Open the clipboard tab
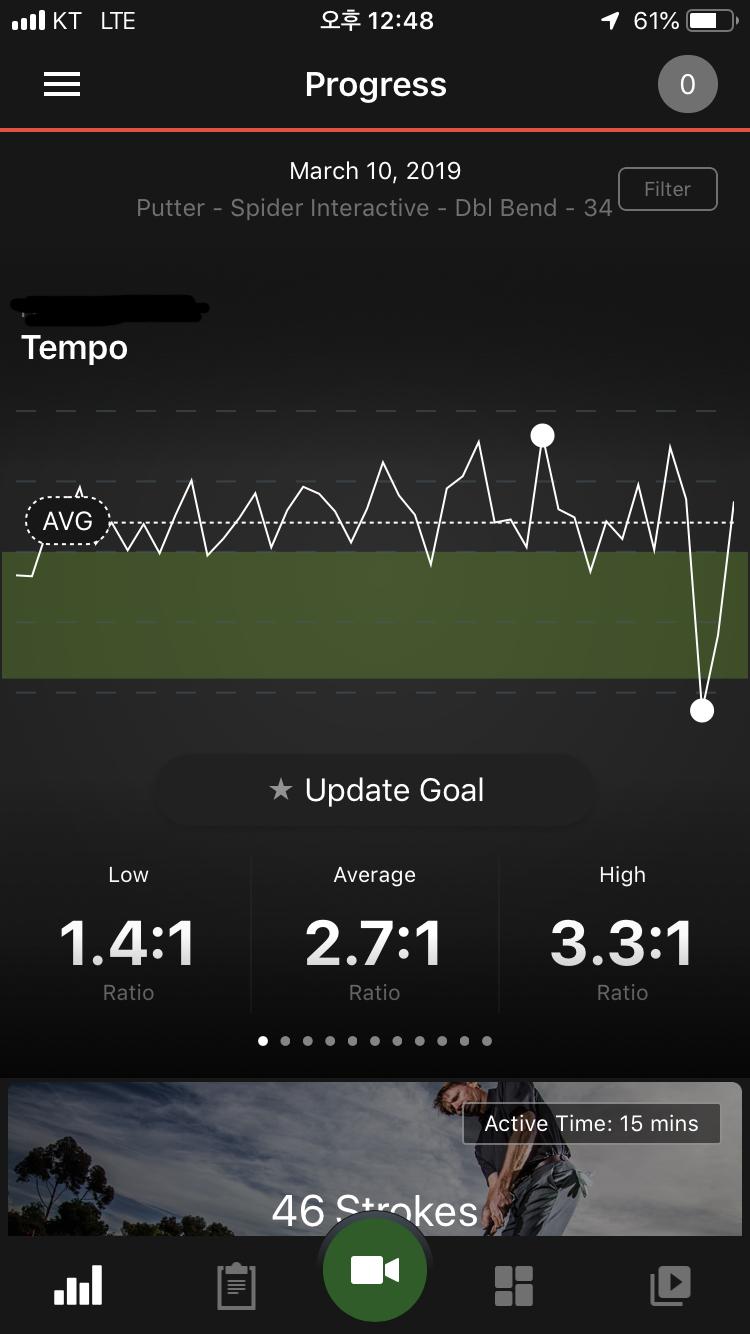The width and height of the screenshot is (750, 1334). [236, 1284]
